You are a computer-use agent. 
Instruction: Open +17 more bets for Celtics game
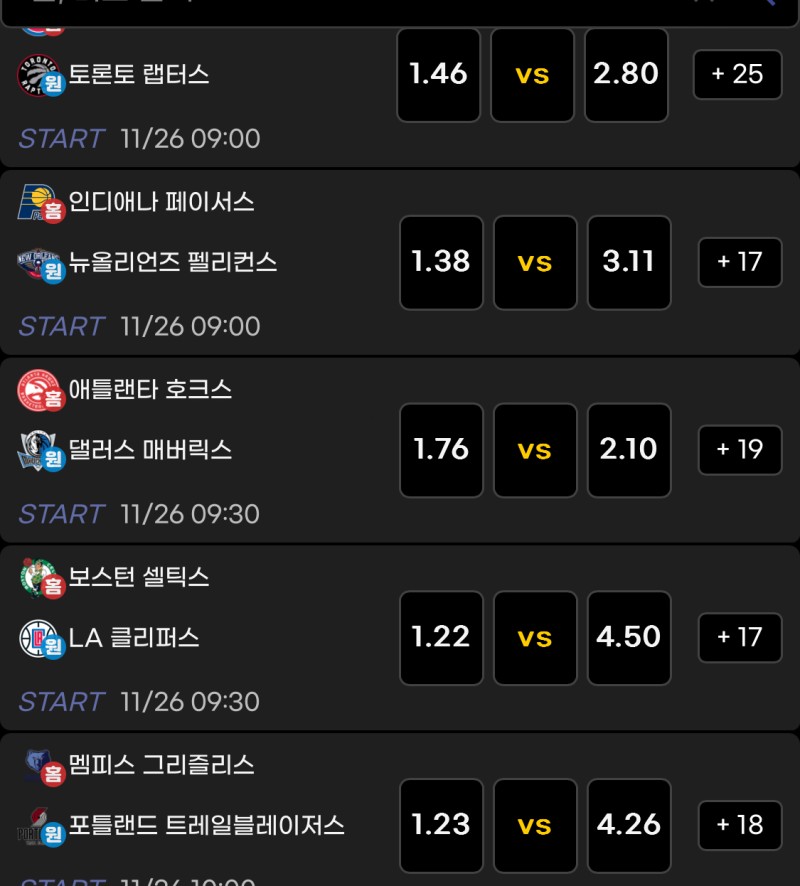(x=740, y=638)
